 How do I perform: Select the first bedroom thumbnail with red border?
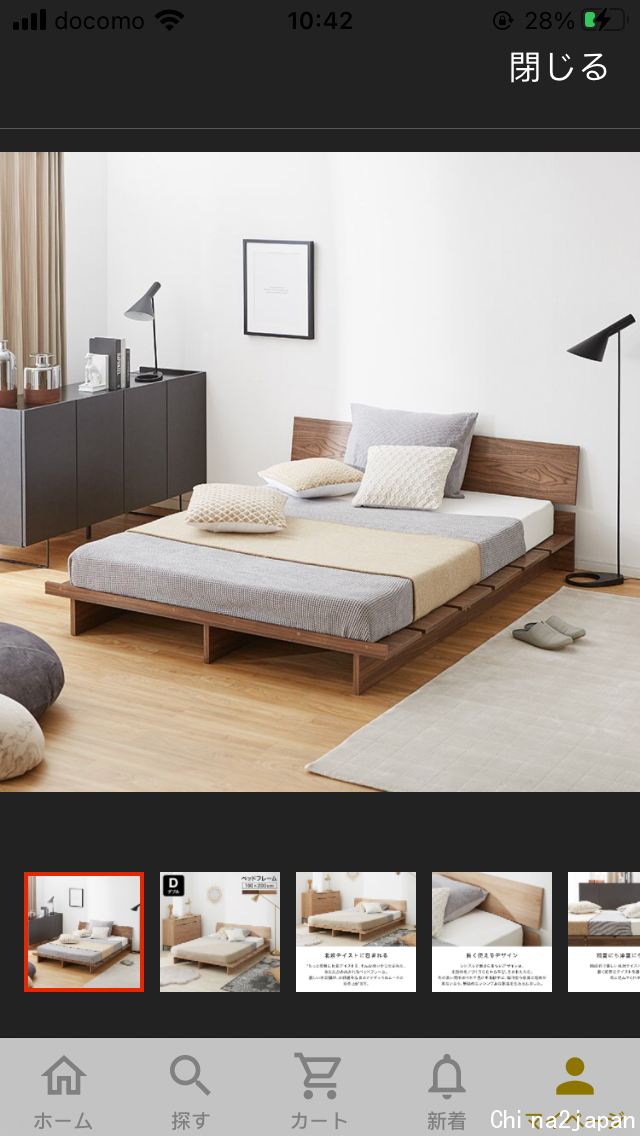[84, 931]
